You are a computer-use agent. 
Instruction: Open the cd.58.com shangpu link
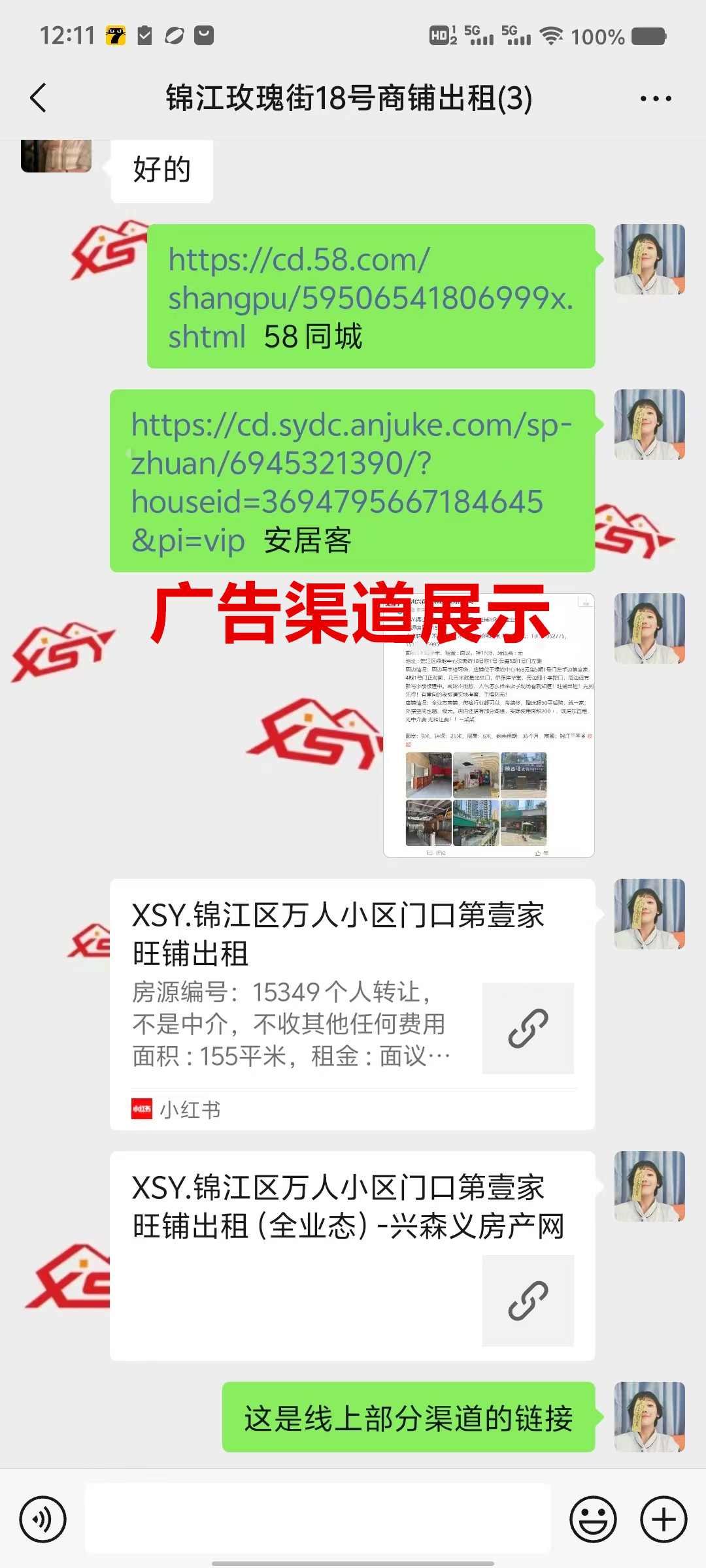point(370,297)
